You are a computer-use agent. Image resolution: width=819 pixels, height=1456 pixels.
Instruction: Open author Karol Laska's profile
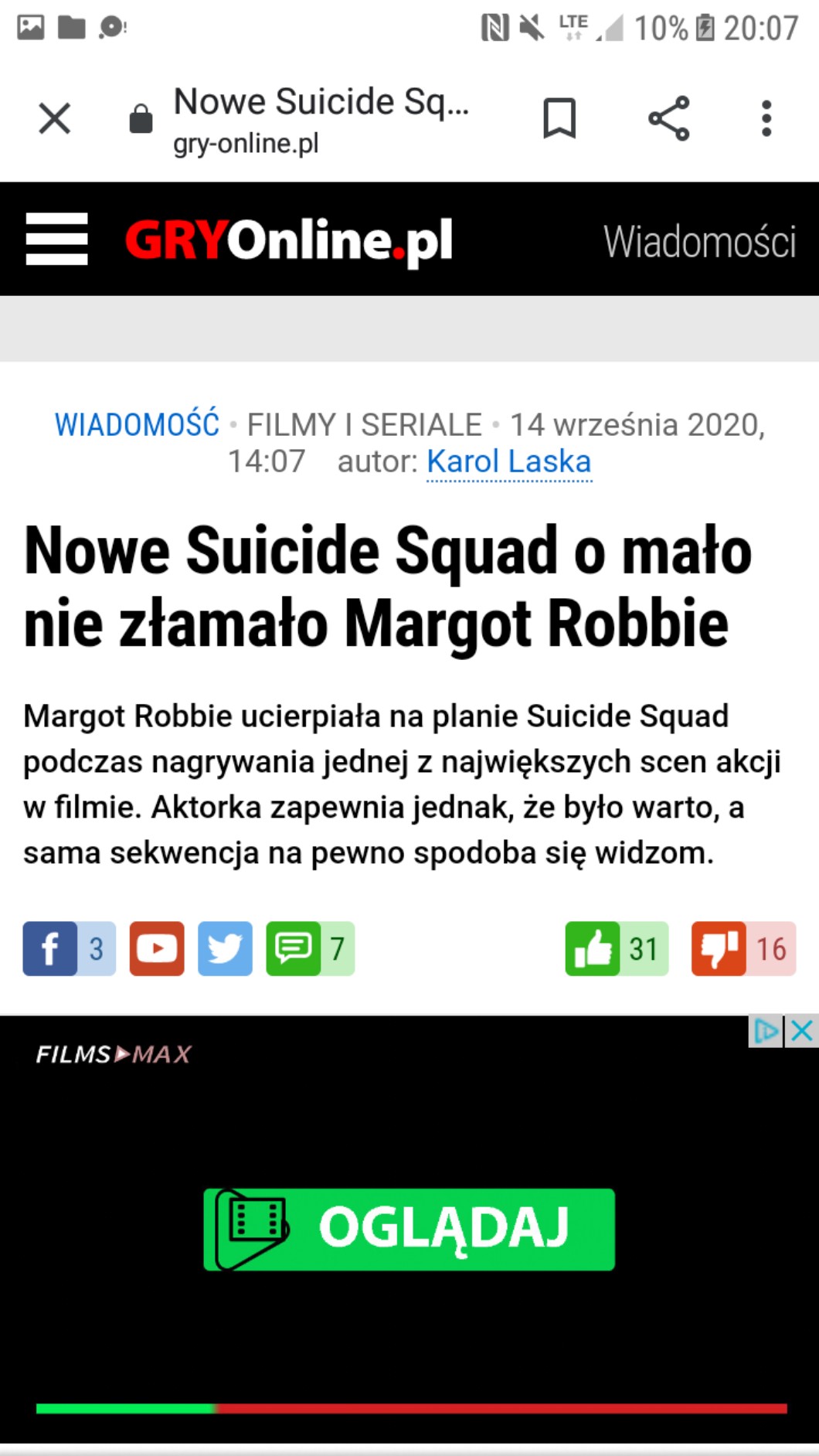click(509, 461)
